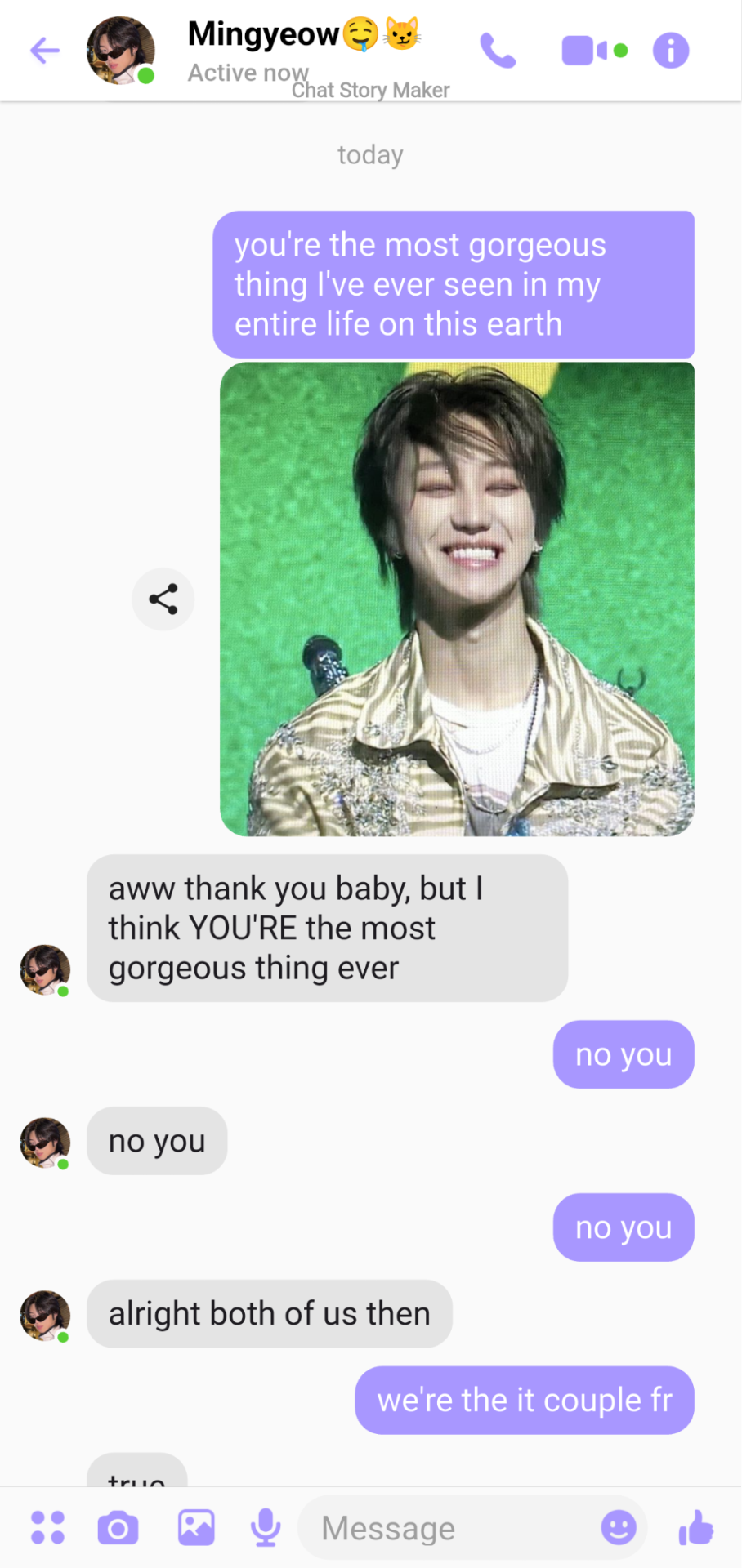This screenshot has width=742, height=1568.
Task: Focus the Message text field
Action: [449, 1528]
